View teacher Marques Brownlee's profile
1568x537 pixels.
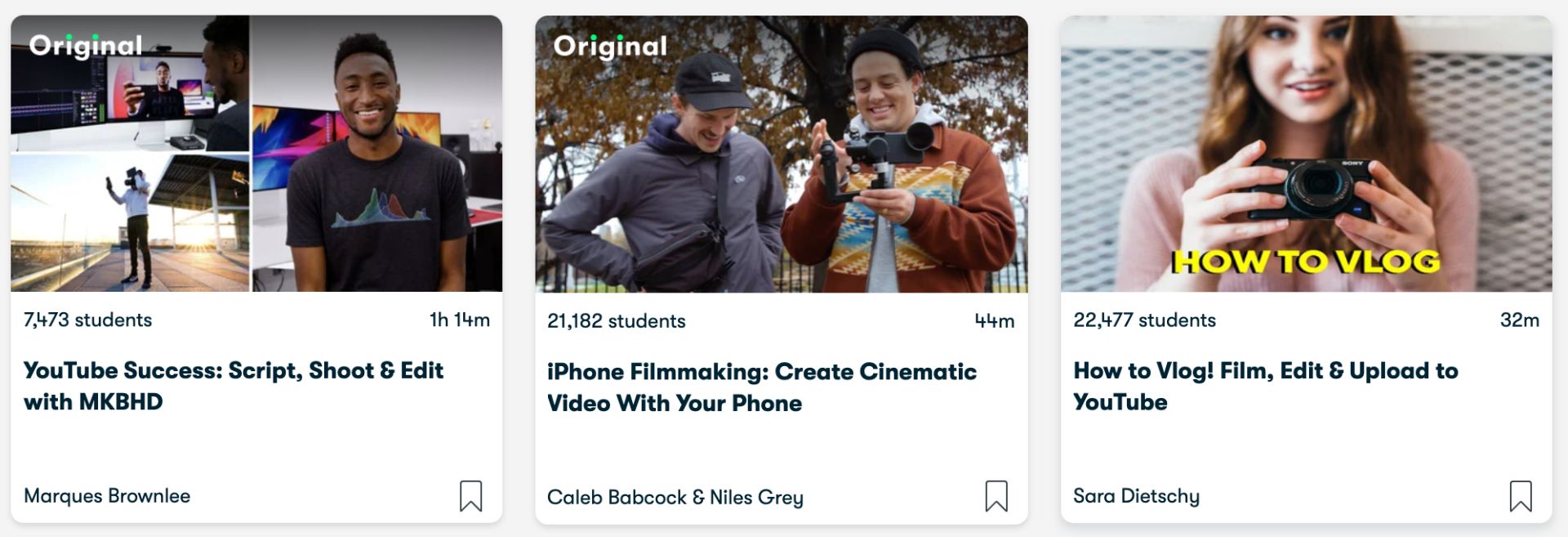(x=107, y=496)
